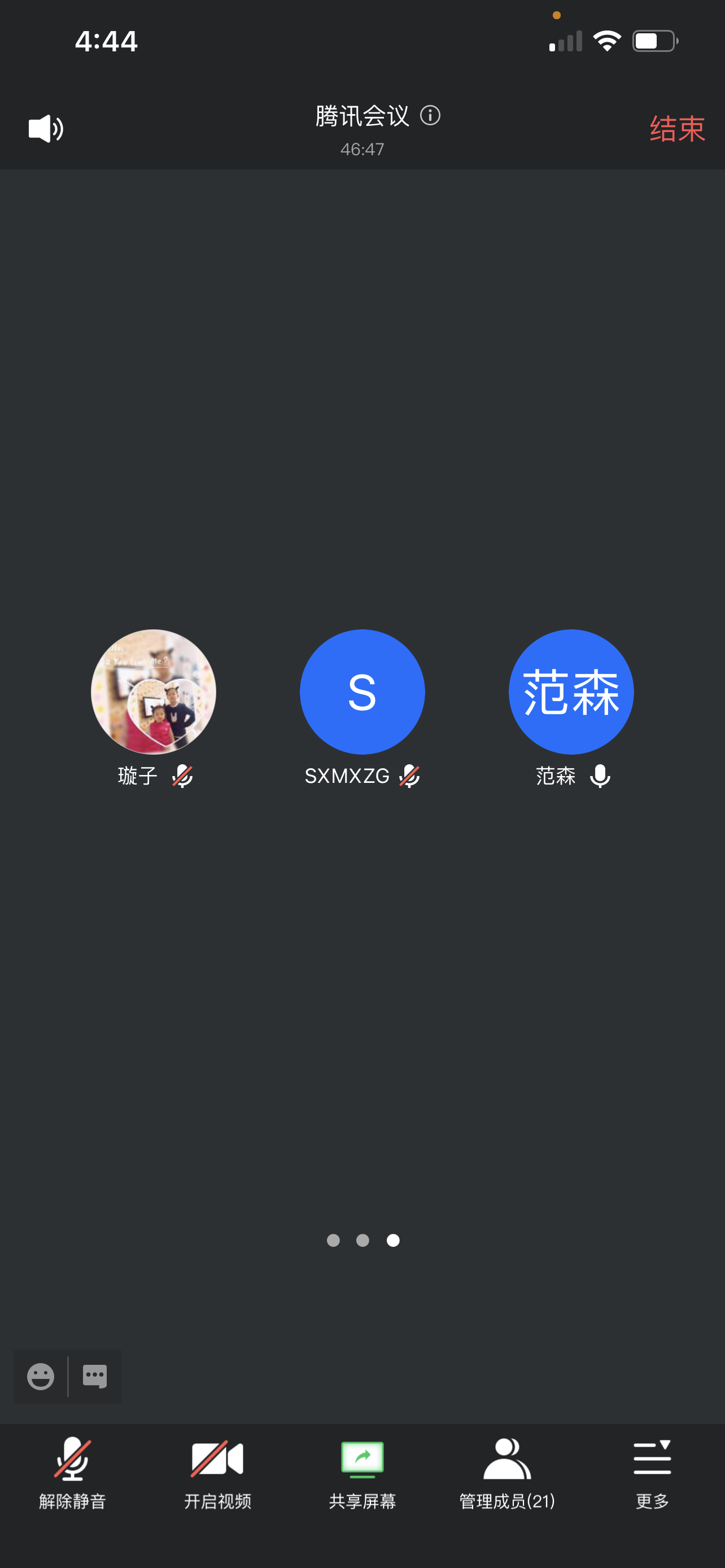Open 管理成员 participant list

[507, 1473]
